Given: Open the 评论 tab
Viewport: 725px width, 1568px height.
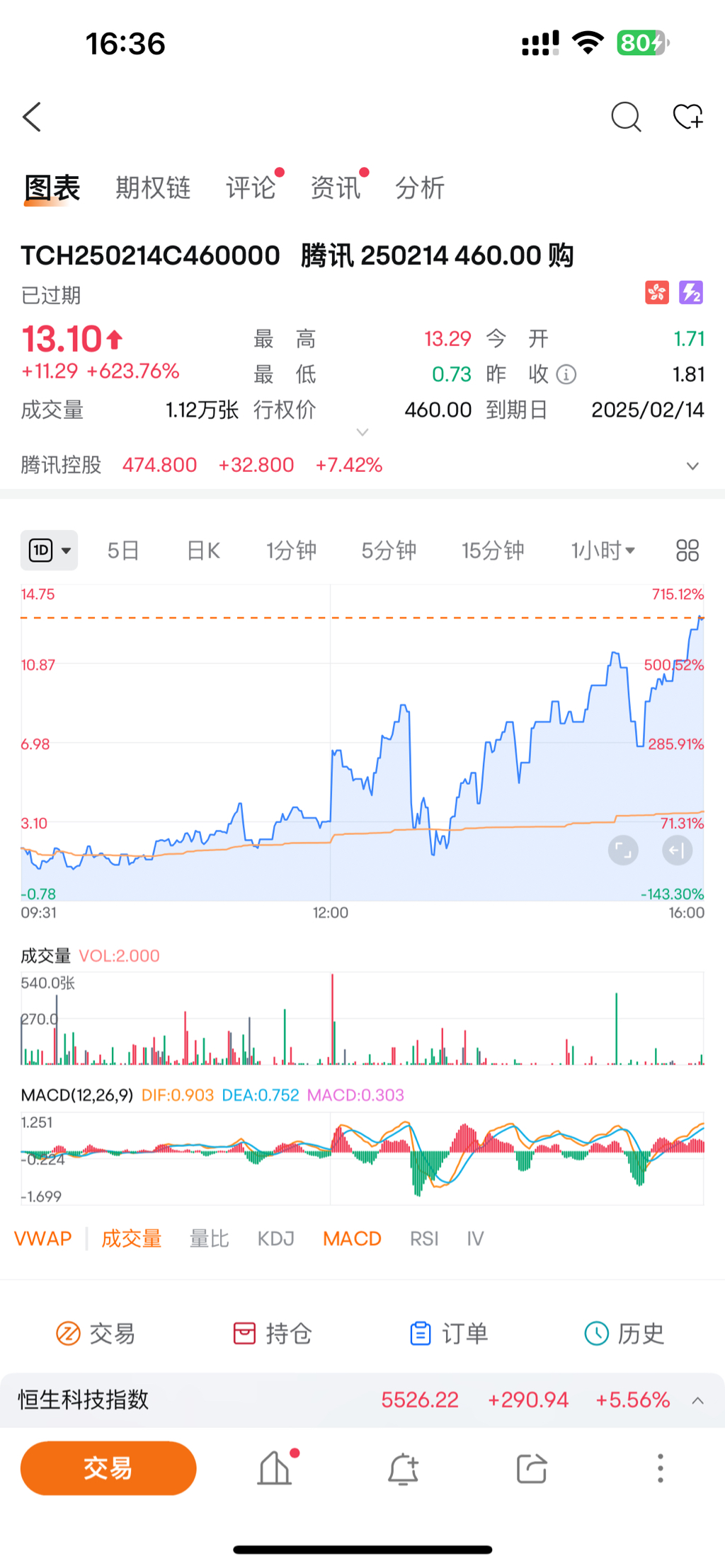Looking at the screenshot, I should coord(251,188).
